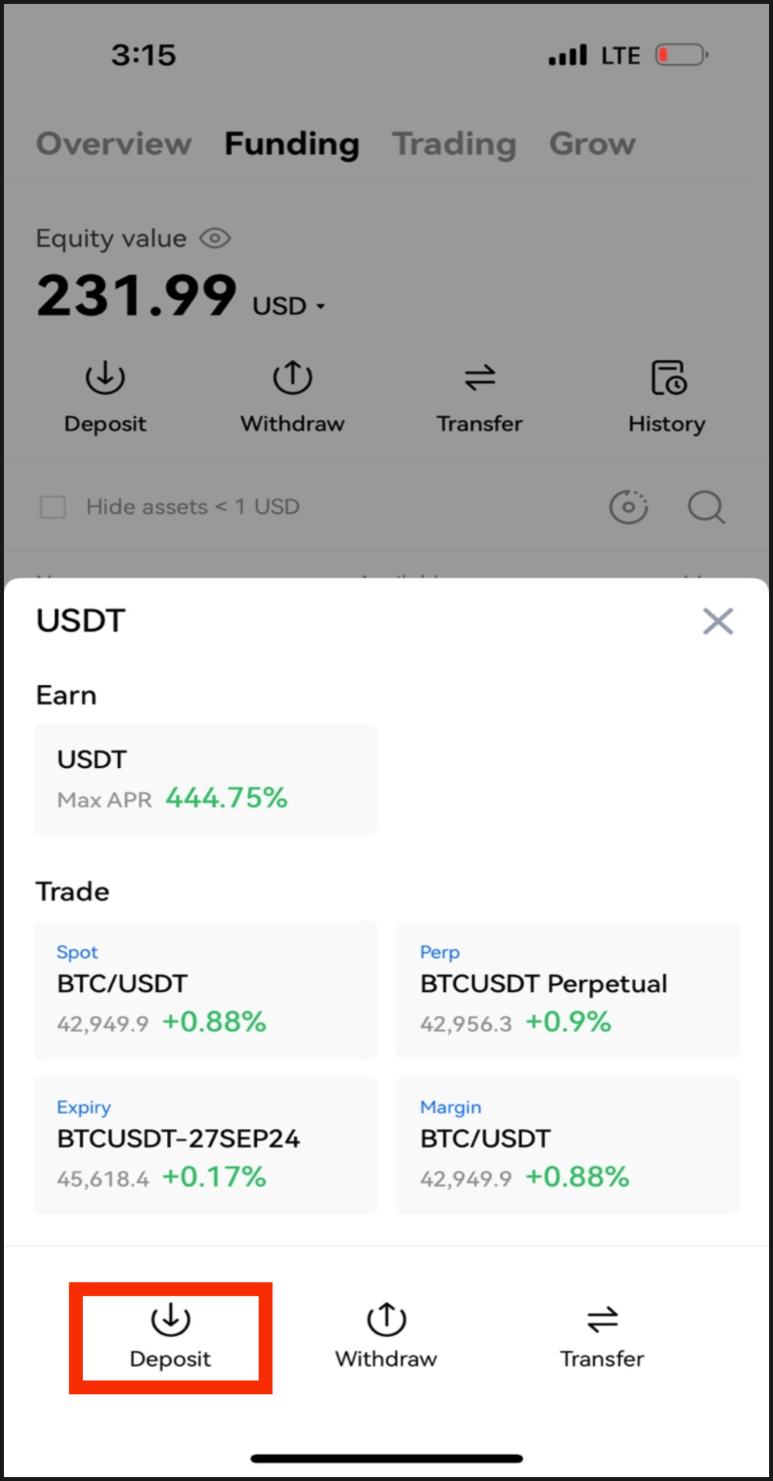Viewport: 773px width, 1481px height.
Task: Close the USDT sheet
Action: 718,622
